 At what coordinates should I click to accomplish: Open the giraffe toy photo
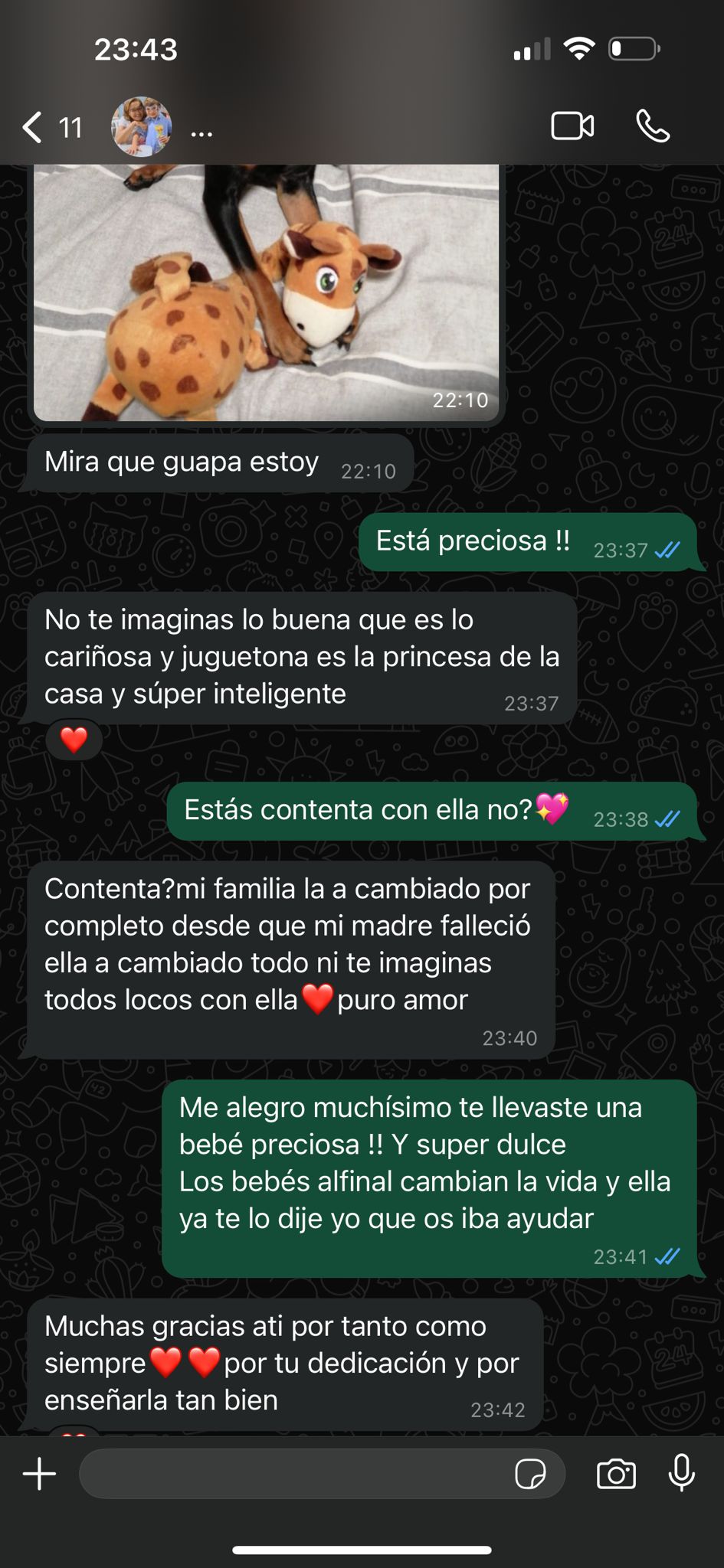tap(266, 295)
